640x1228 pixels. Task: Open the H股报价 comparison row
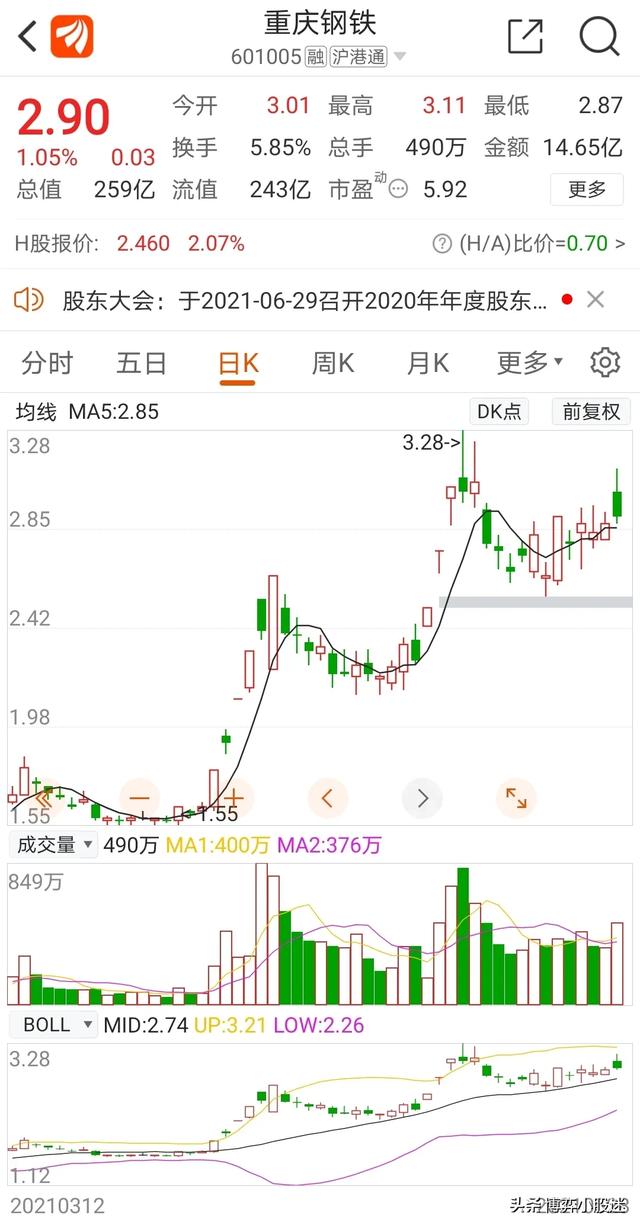(320, 243)
